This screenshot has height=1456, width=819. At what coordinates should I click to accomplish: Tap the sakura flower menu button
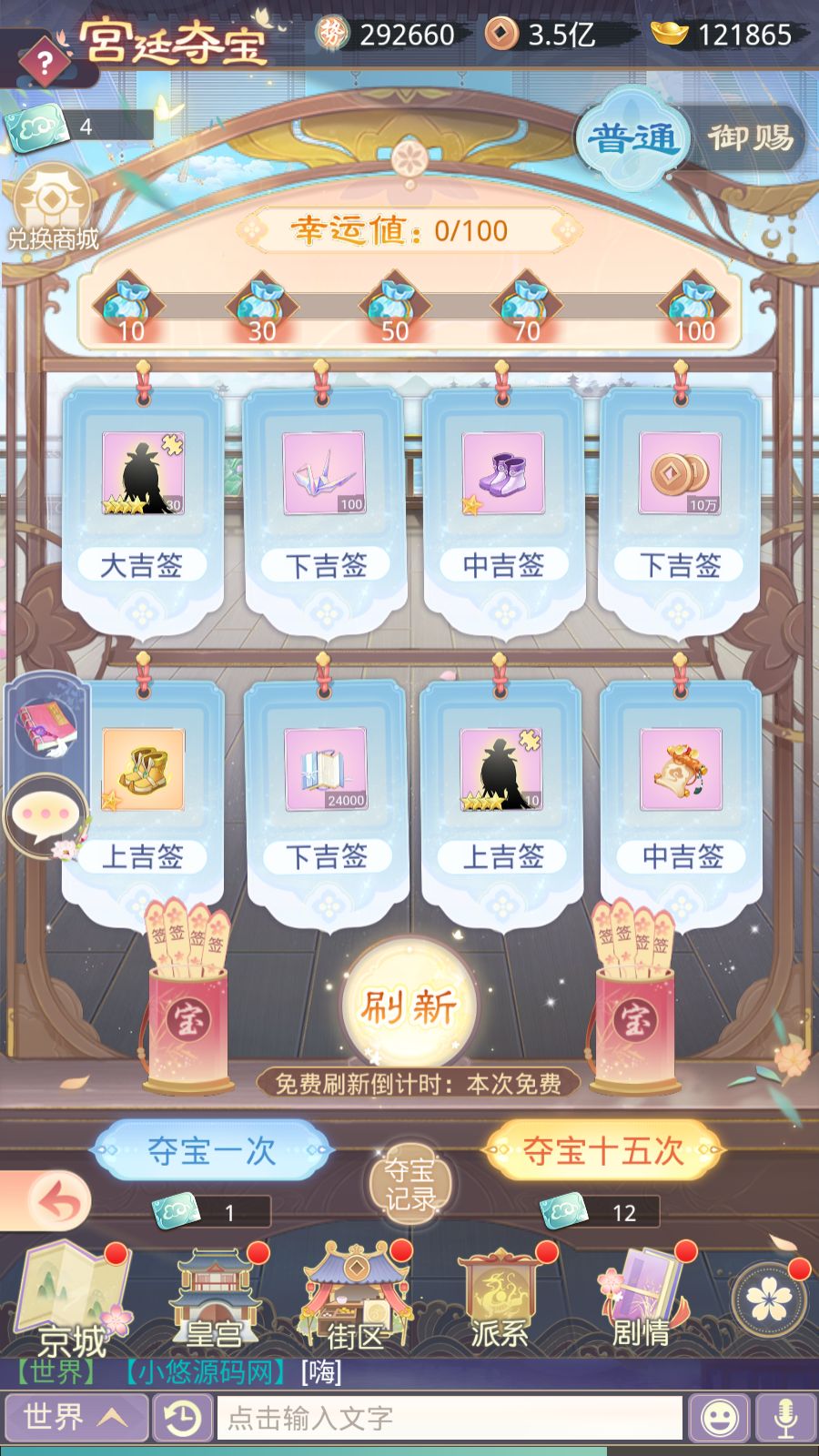click(770, 1299)
